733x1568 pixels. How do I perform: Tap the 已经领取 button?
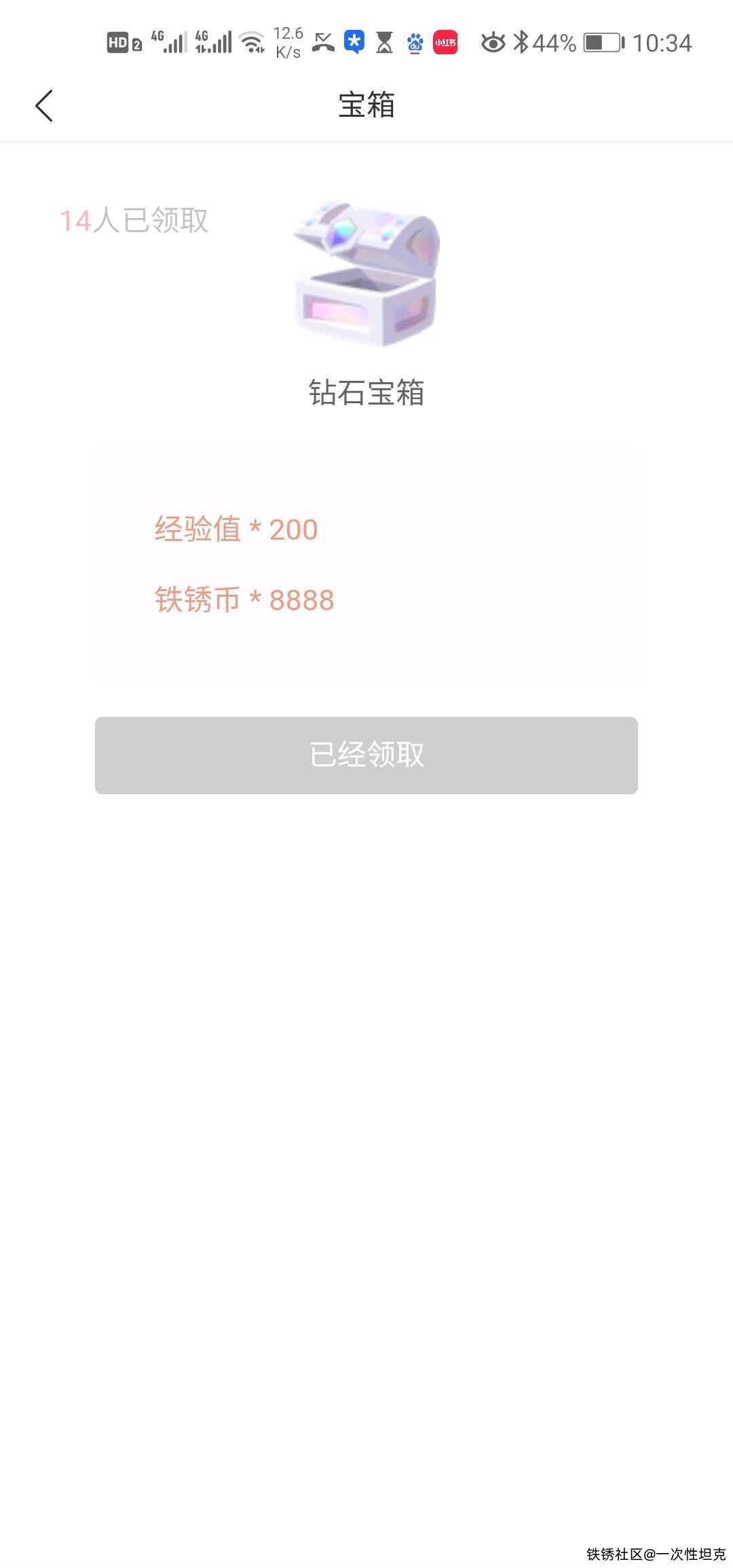point(366,755)
